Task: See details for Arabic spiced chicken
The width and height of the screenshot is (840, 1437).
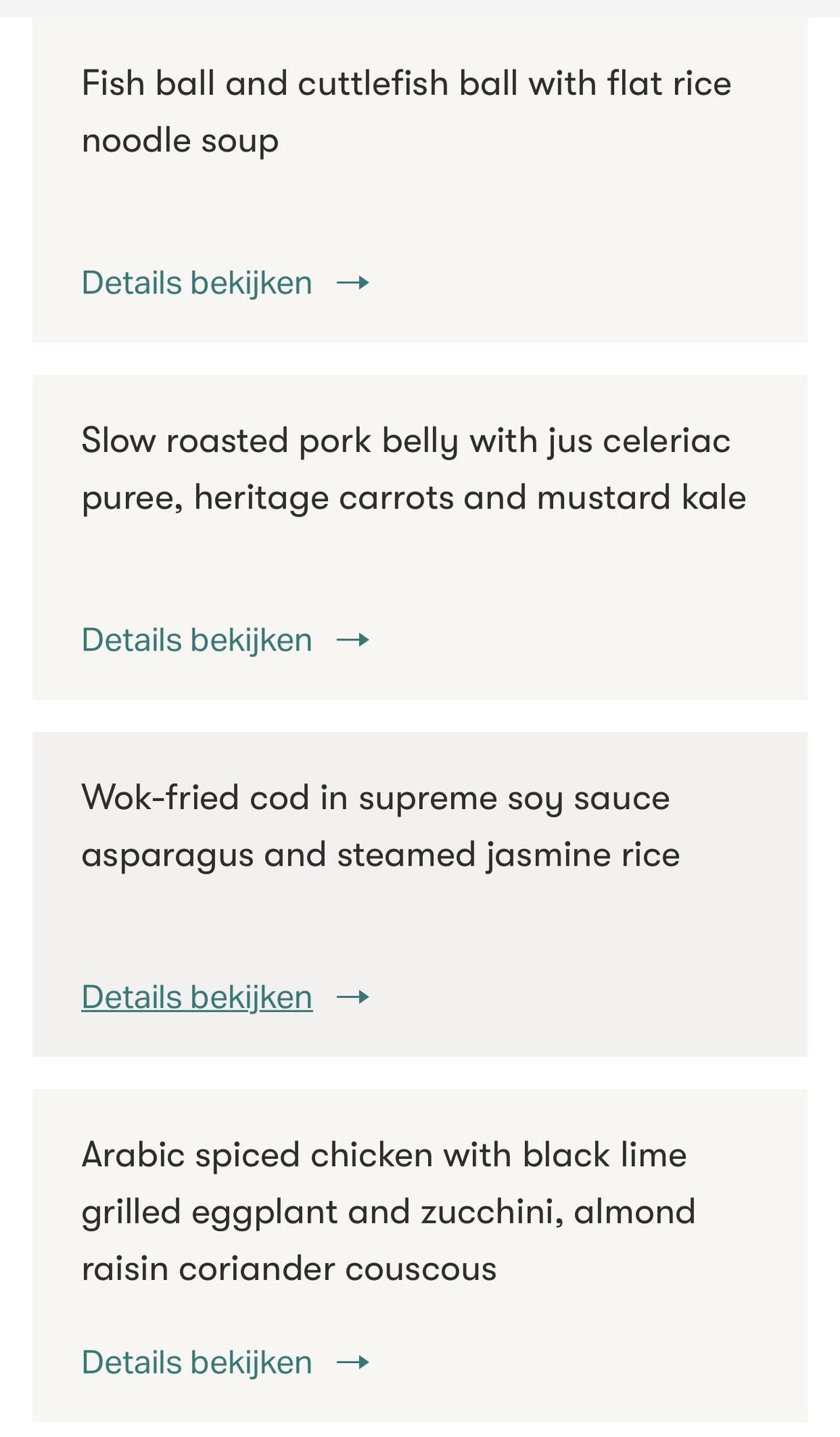Action: click(197, 1362)
